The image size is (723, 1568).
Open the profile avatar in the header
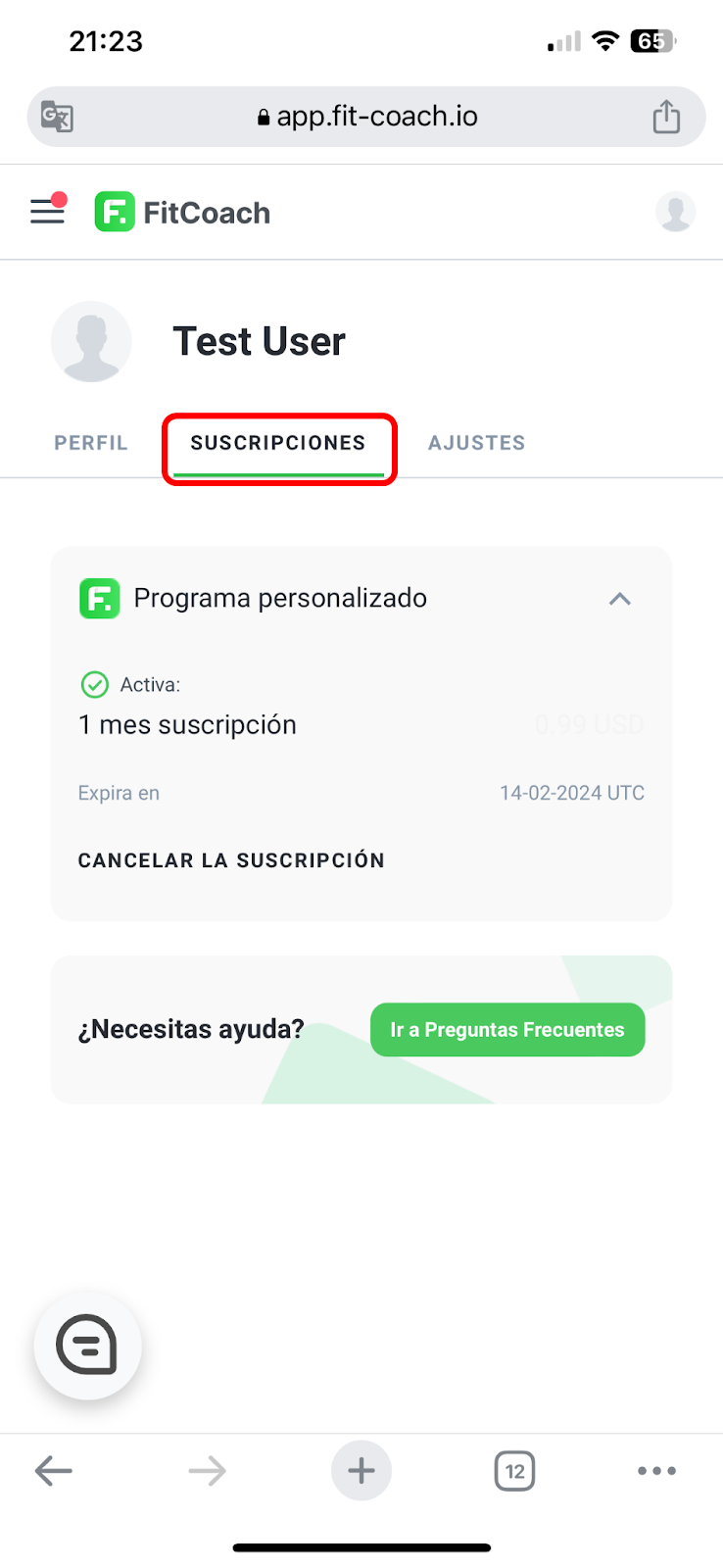point(675,212)
